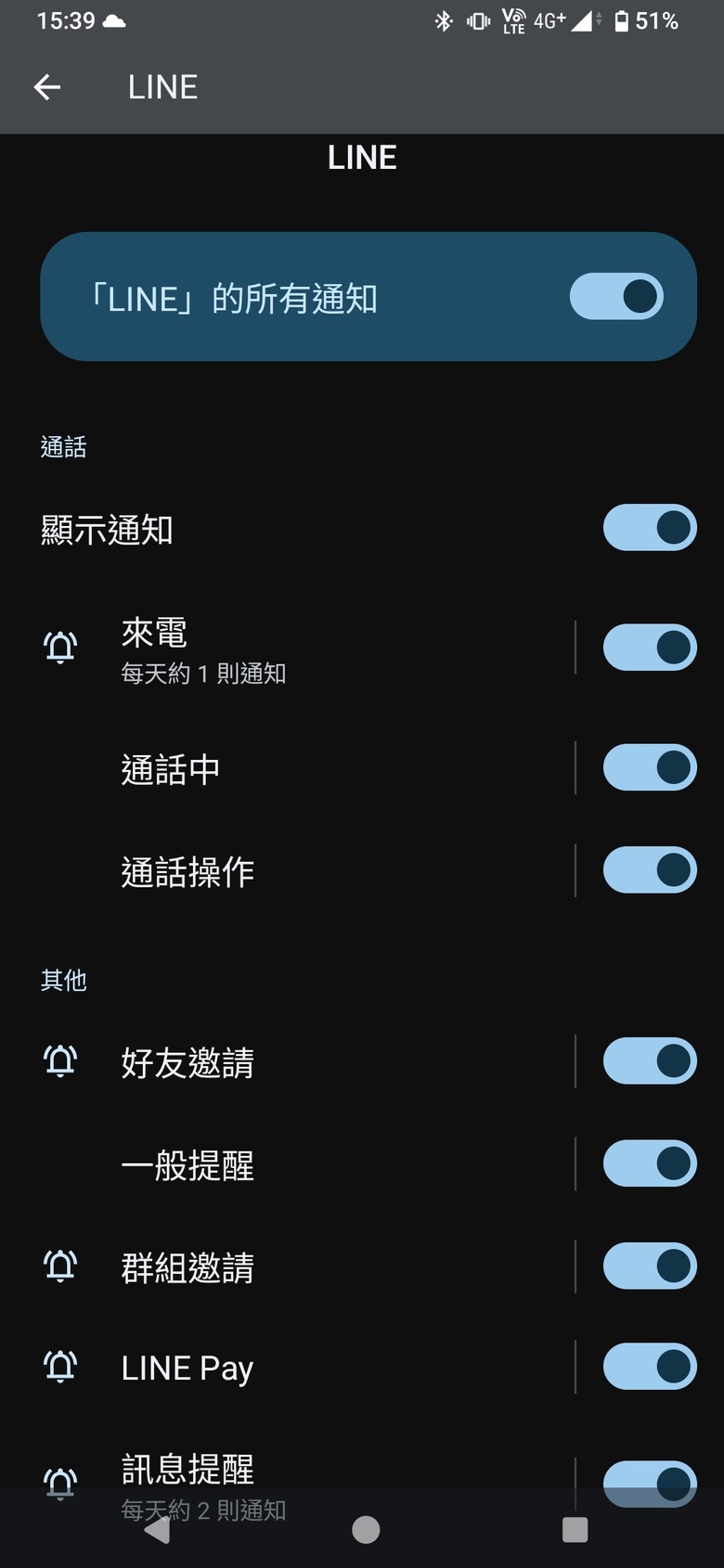Turn off the 通話操作 toggle
The width and height of the screenshot is (724, 1568).
650,869
